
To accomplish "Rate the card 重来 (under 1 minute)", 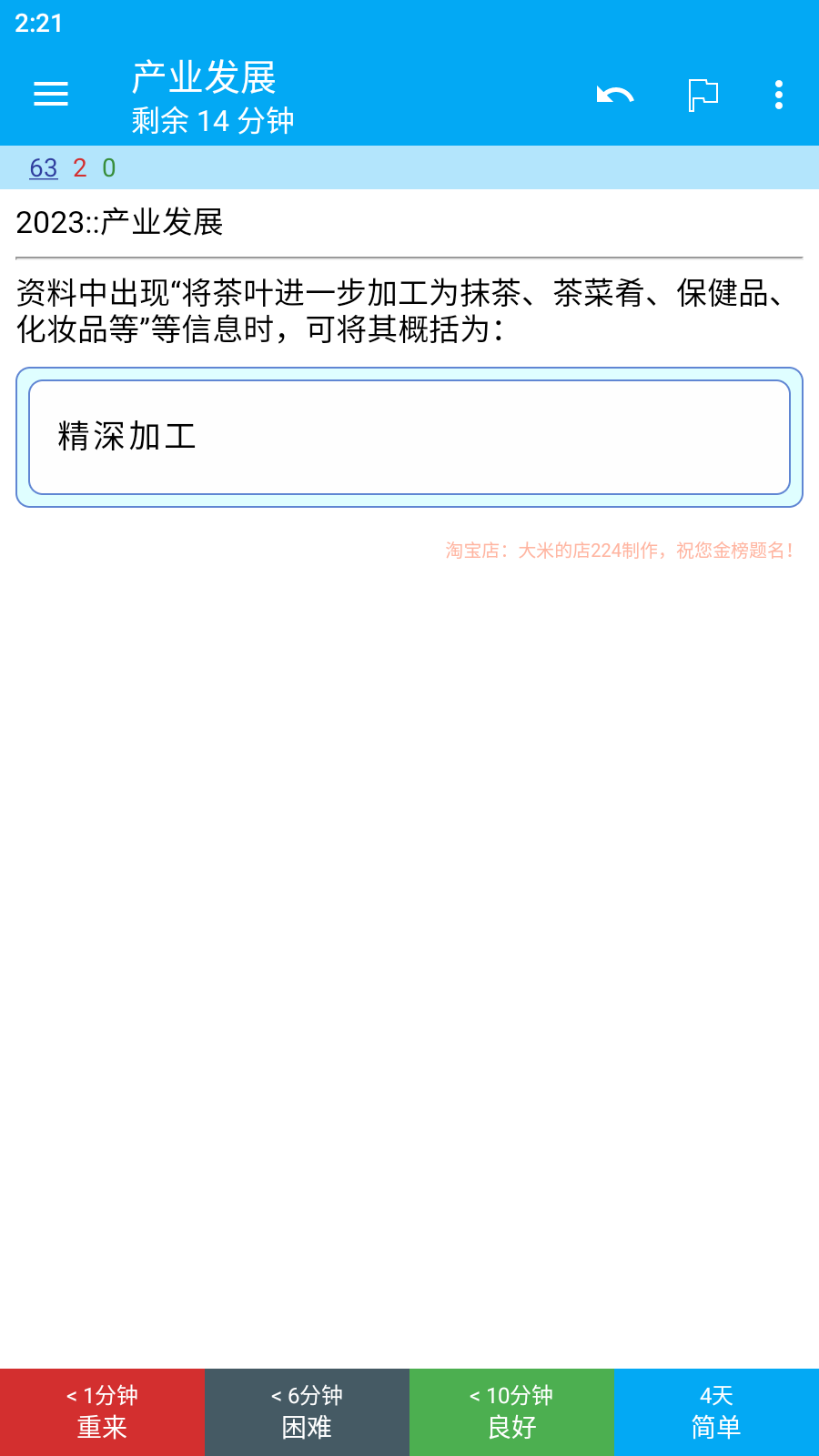I will click(x=102, y=1412).
